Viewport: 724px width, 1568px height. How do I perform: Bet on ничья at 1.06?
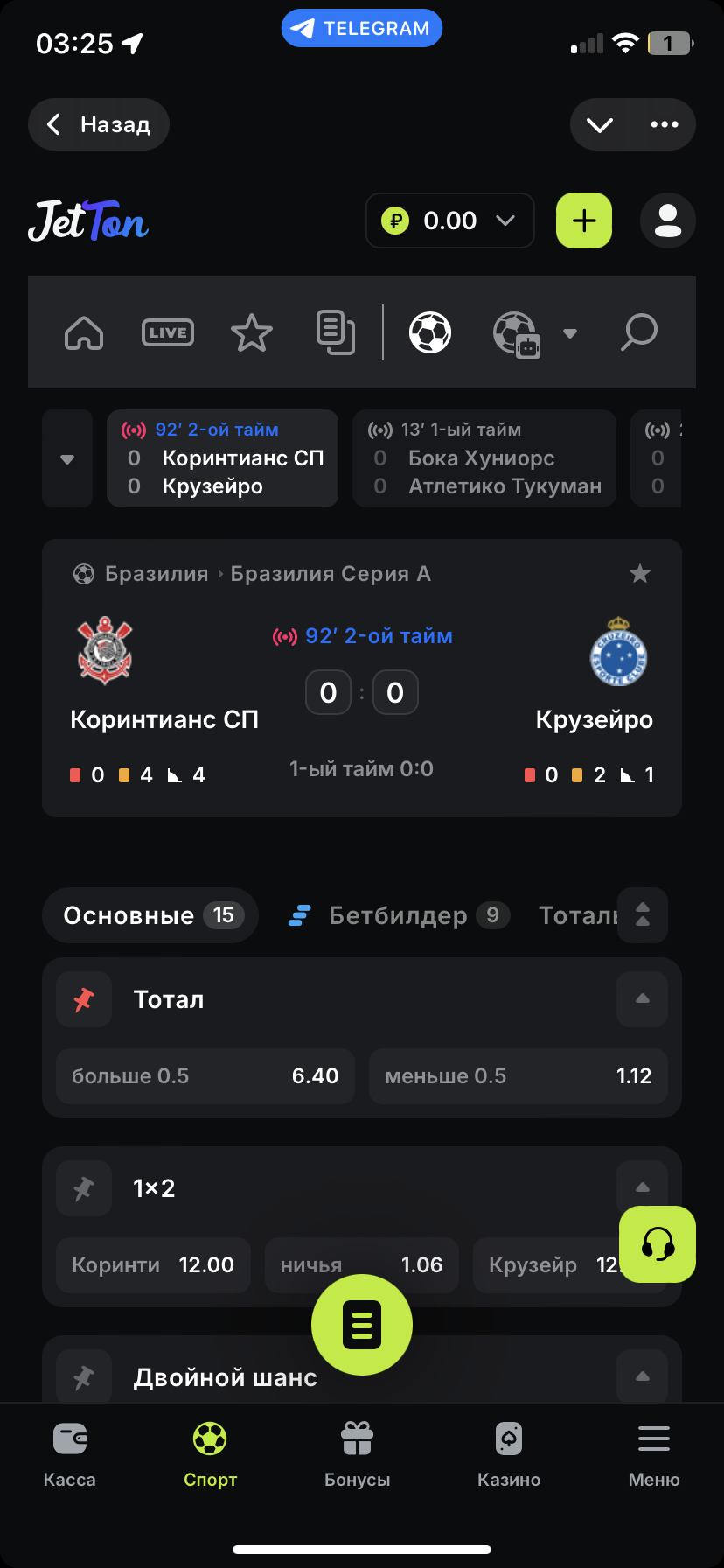(x=362, y=1265)
